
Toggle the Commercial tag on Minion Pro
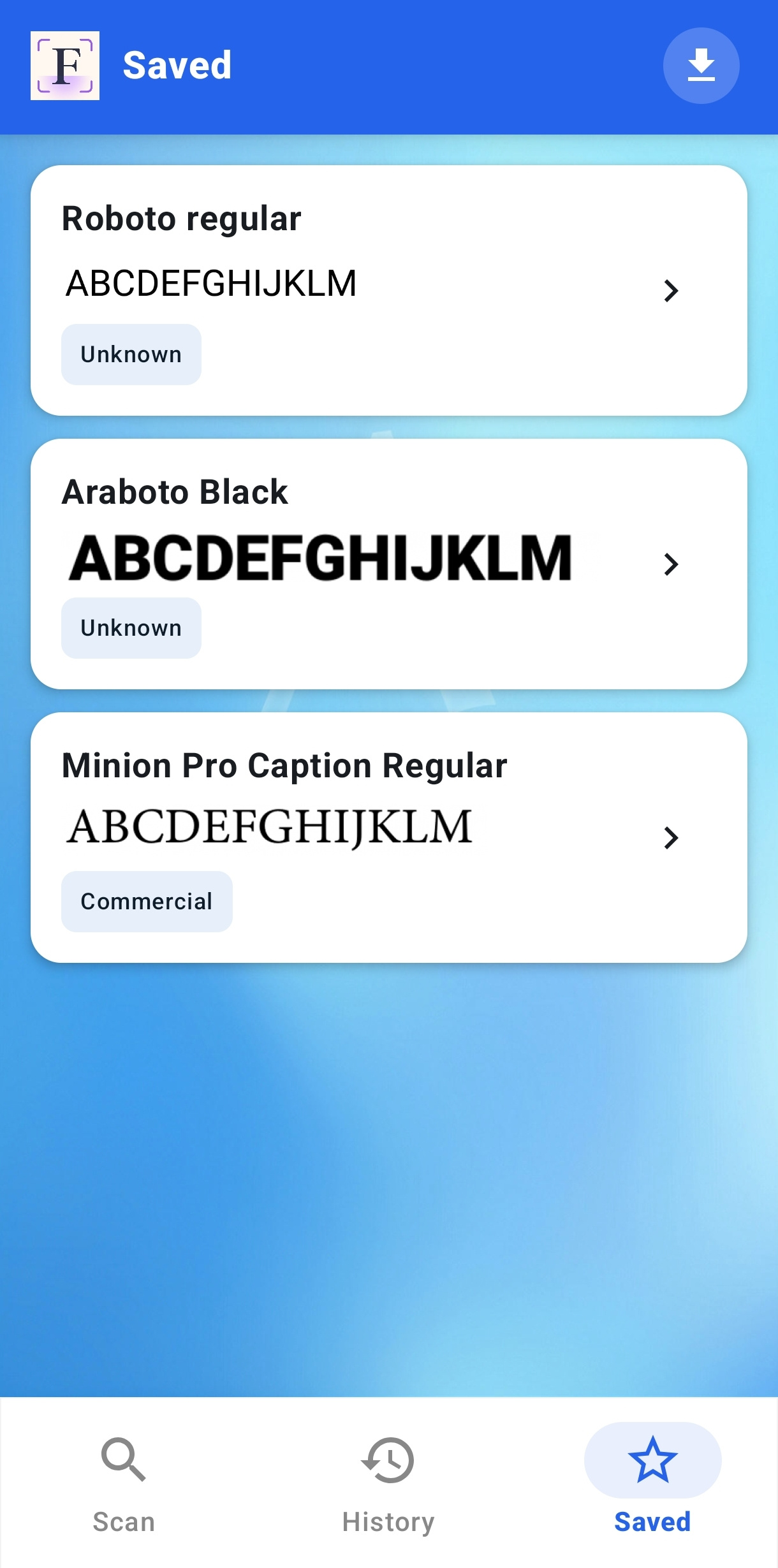tap(147, 901)
